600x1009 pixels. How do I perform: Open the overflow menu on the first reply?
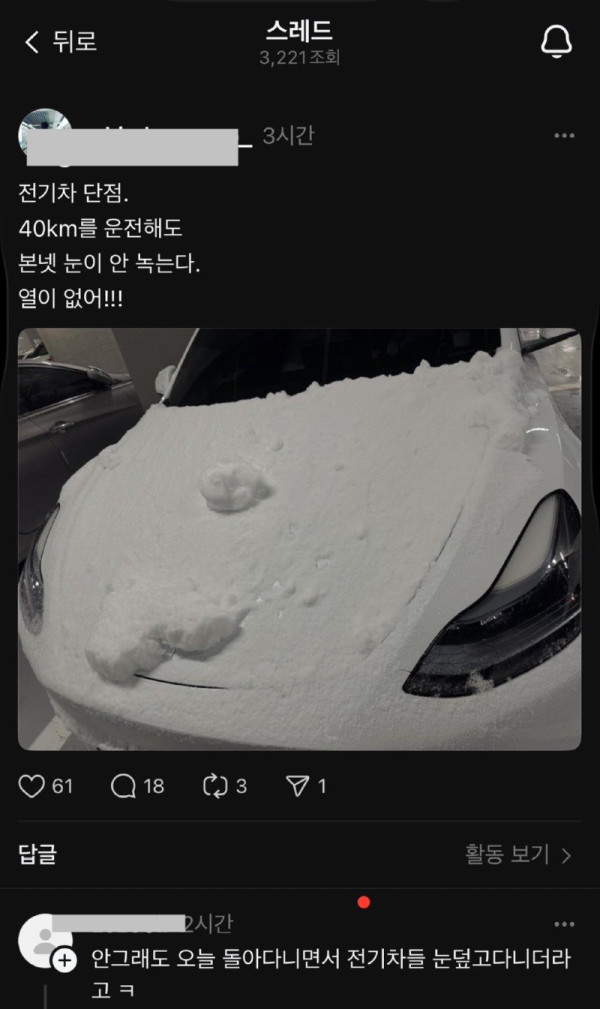point(564,925)
